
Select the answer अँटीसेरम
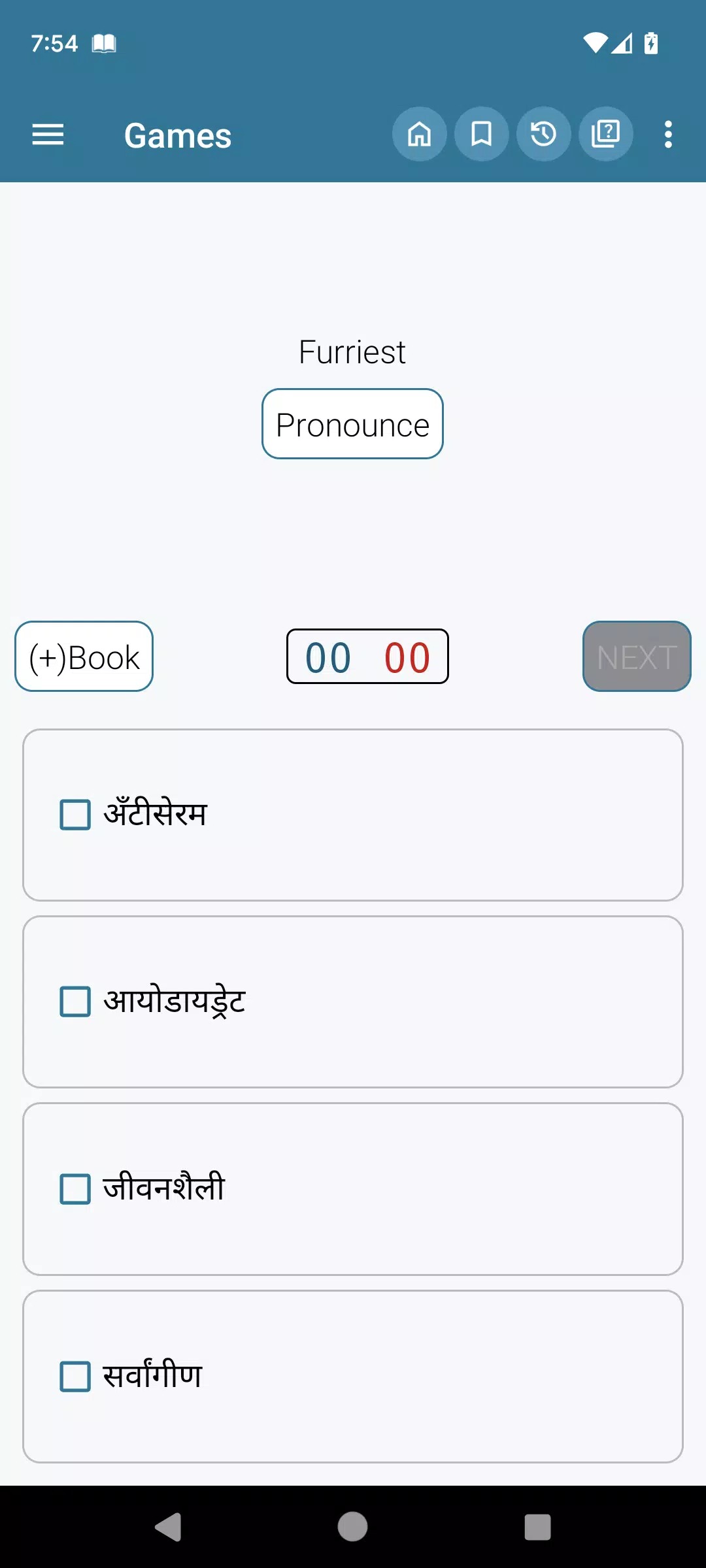tap(76, 815)
